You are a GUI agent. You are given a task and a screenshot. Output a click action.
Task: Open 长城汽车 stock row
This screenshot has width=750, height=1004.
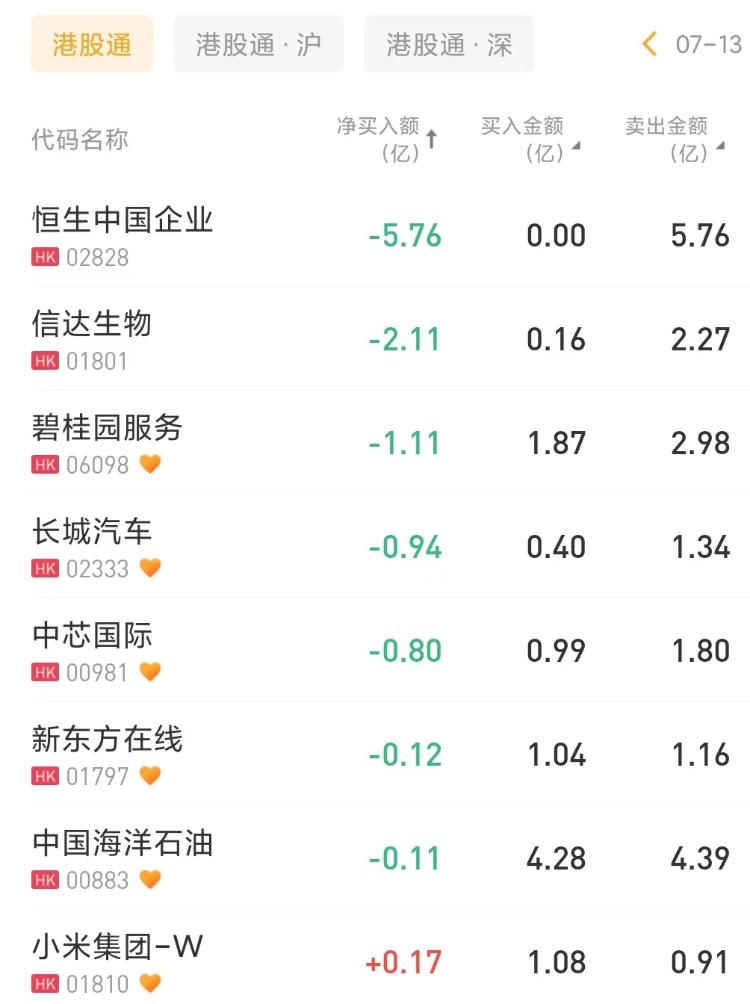point(92,532)
